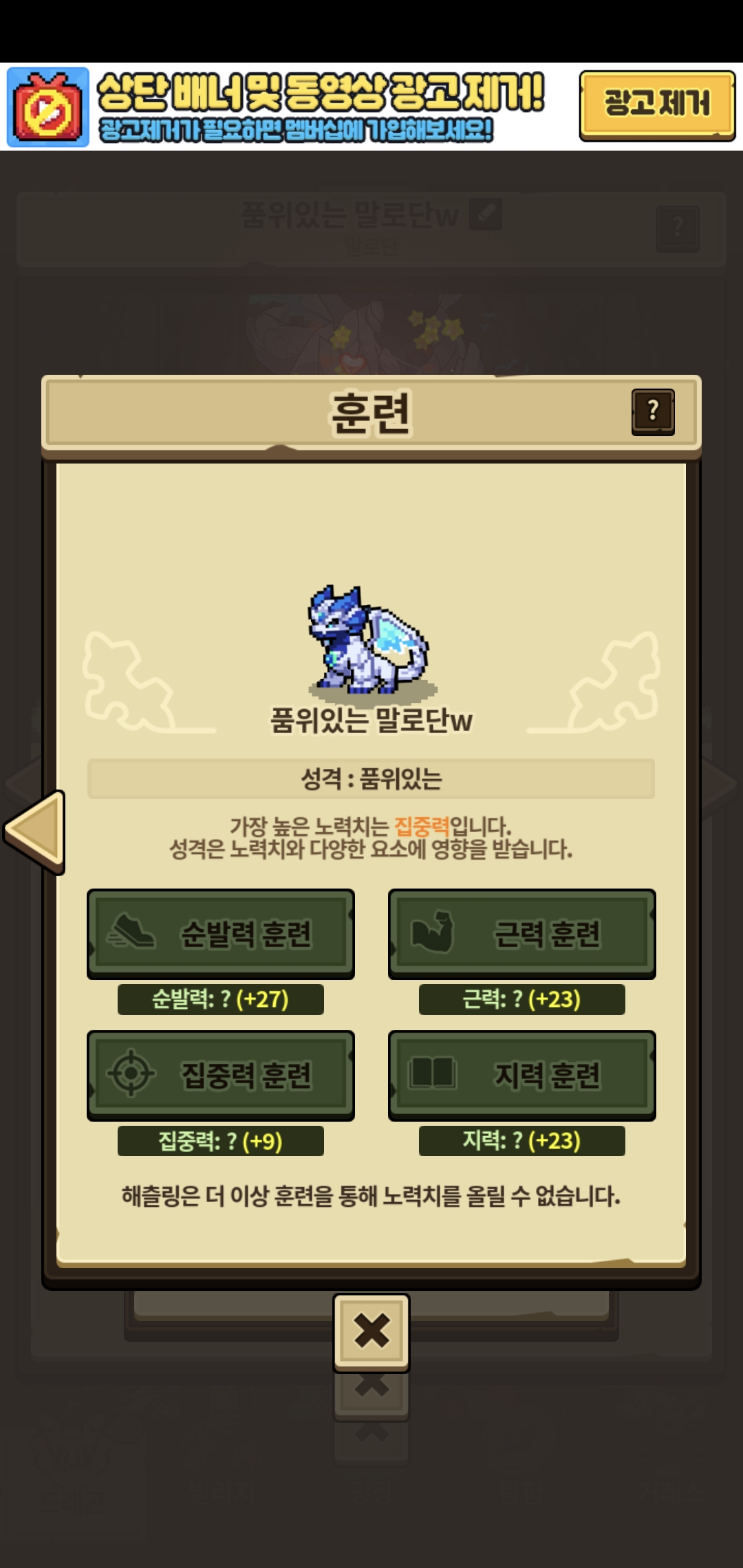Open the help icon in the 훈련 header
This screenshot has height=1568, width=743.
point(653,411)
